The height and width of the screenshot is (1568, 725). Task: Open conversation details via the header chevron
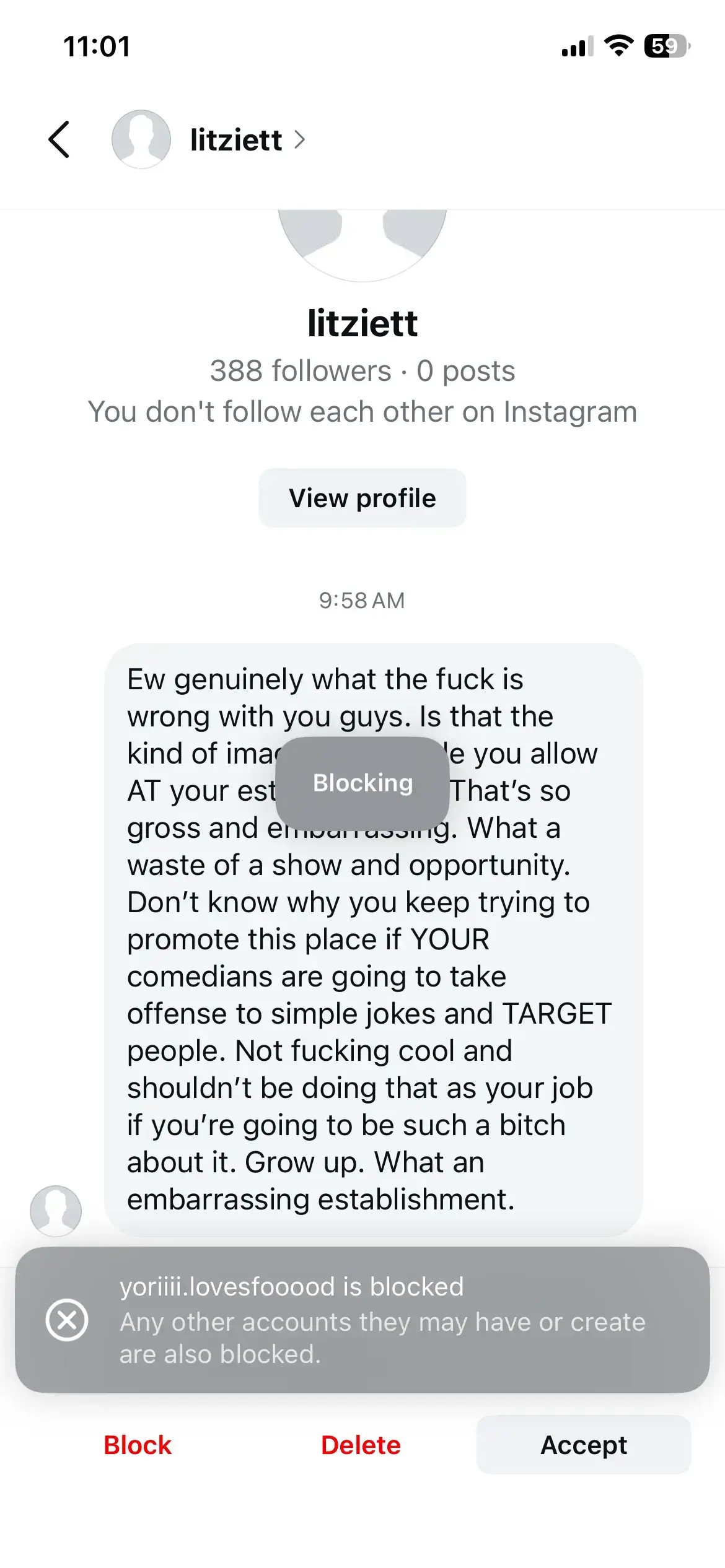[301, 139]
